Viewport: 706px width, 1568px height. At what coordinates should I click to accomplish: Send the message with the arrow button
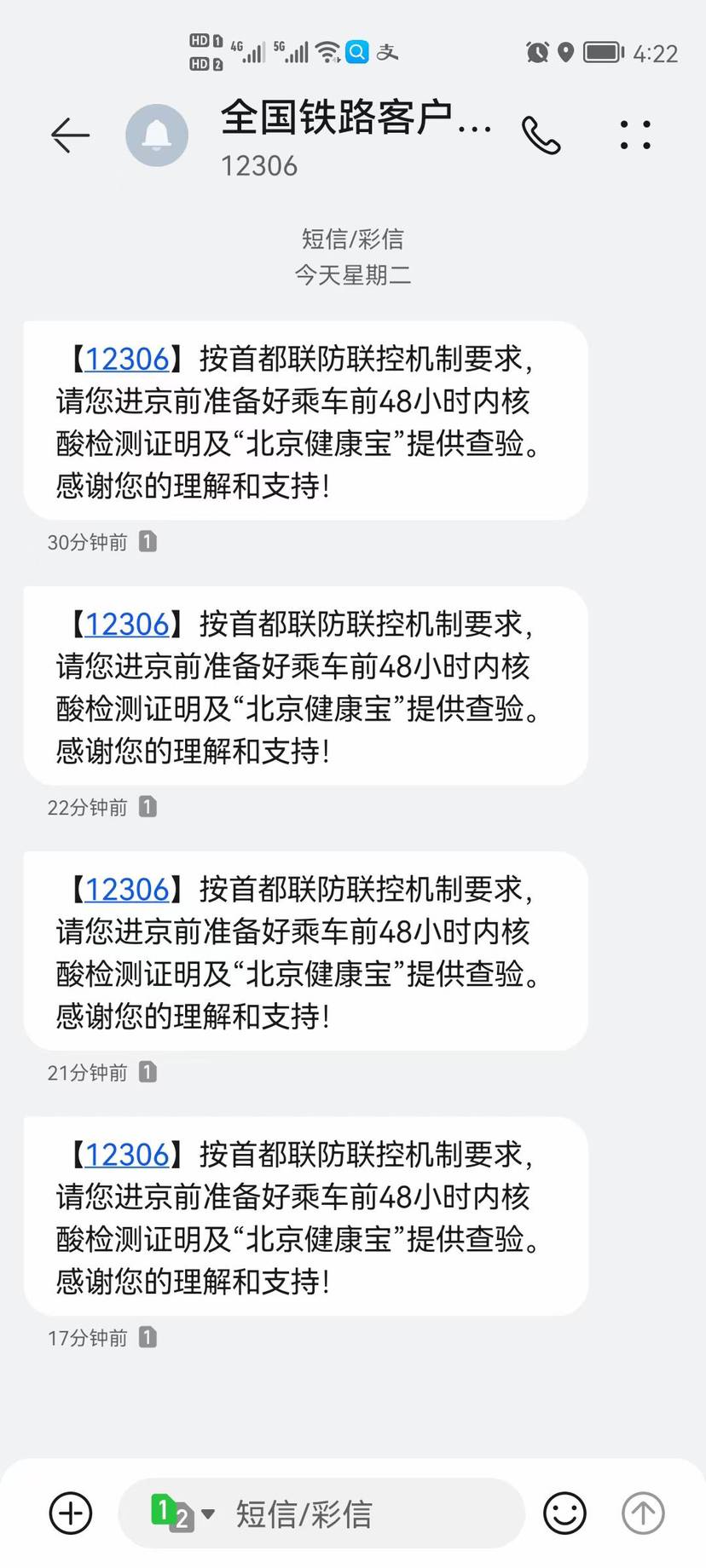[x=643, y=1513]
